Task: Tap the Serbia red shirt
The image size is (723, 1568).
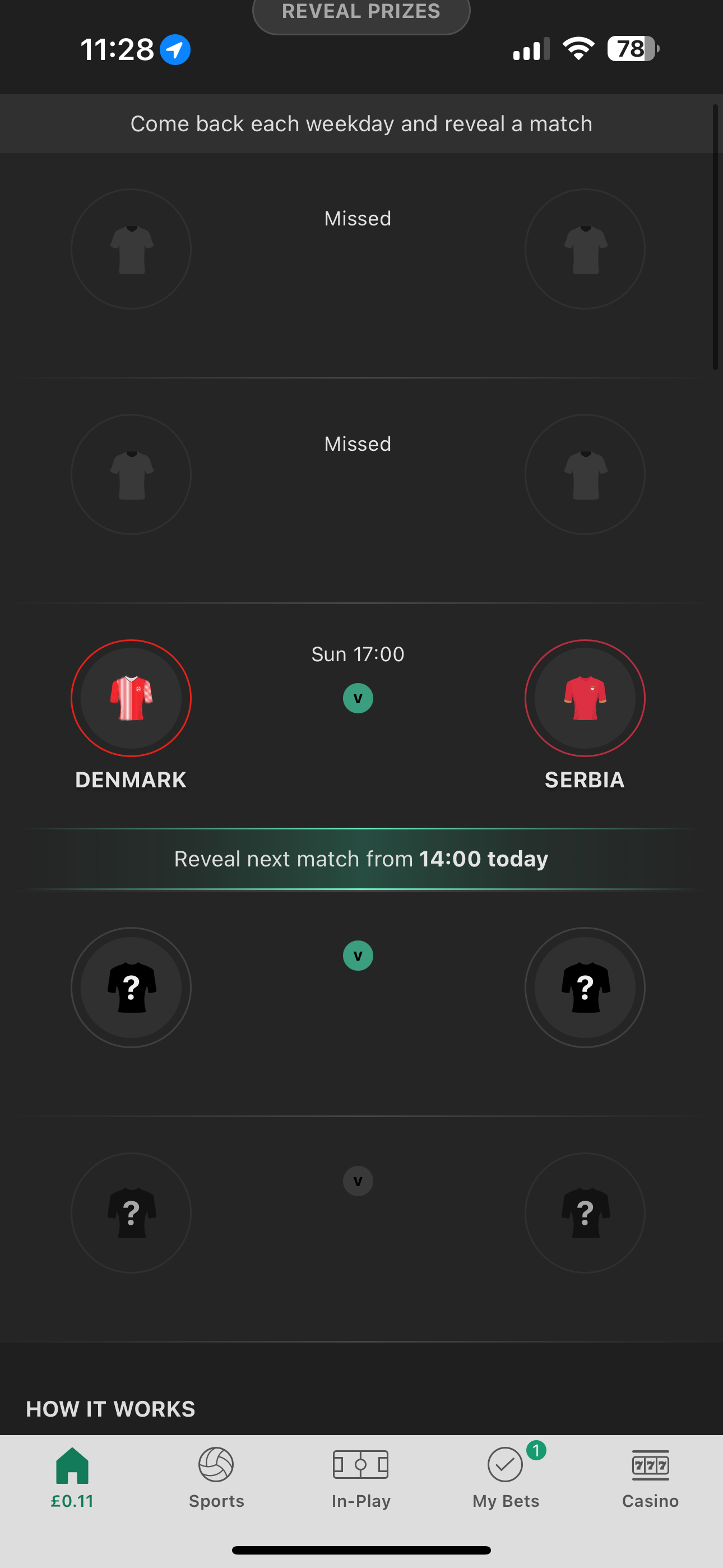Action: tap(584, 699)
